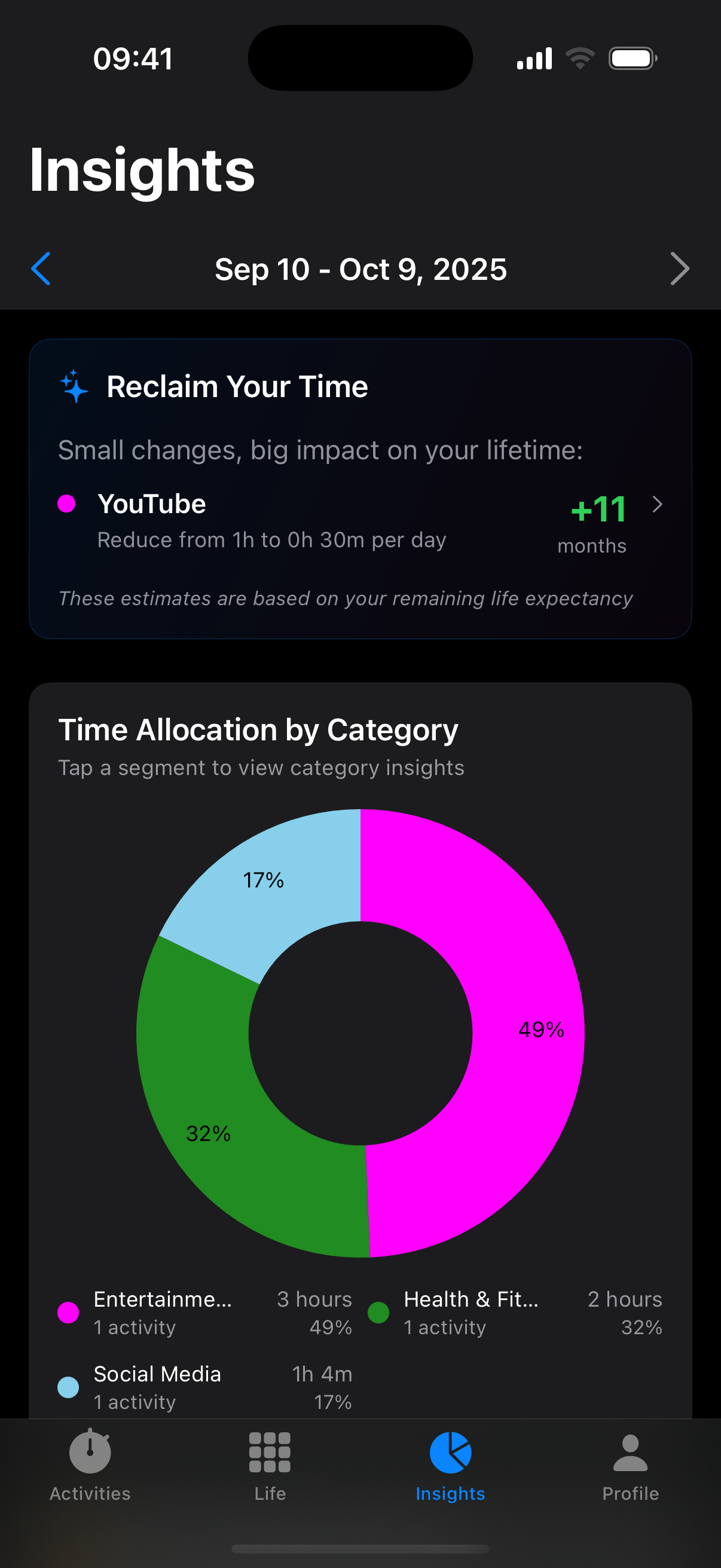Image resolution: width=721 pixels, height=1568 pixels.
Task: Select the date range Sep 10 - Oct 9
Action: (x=360, y=269)
